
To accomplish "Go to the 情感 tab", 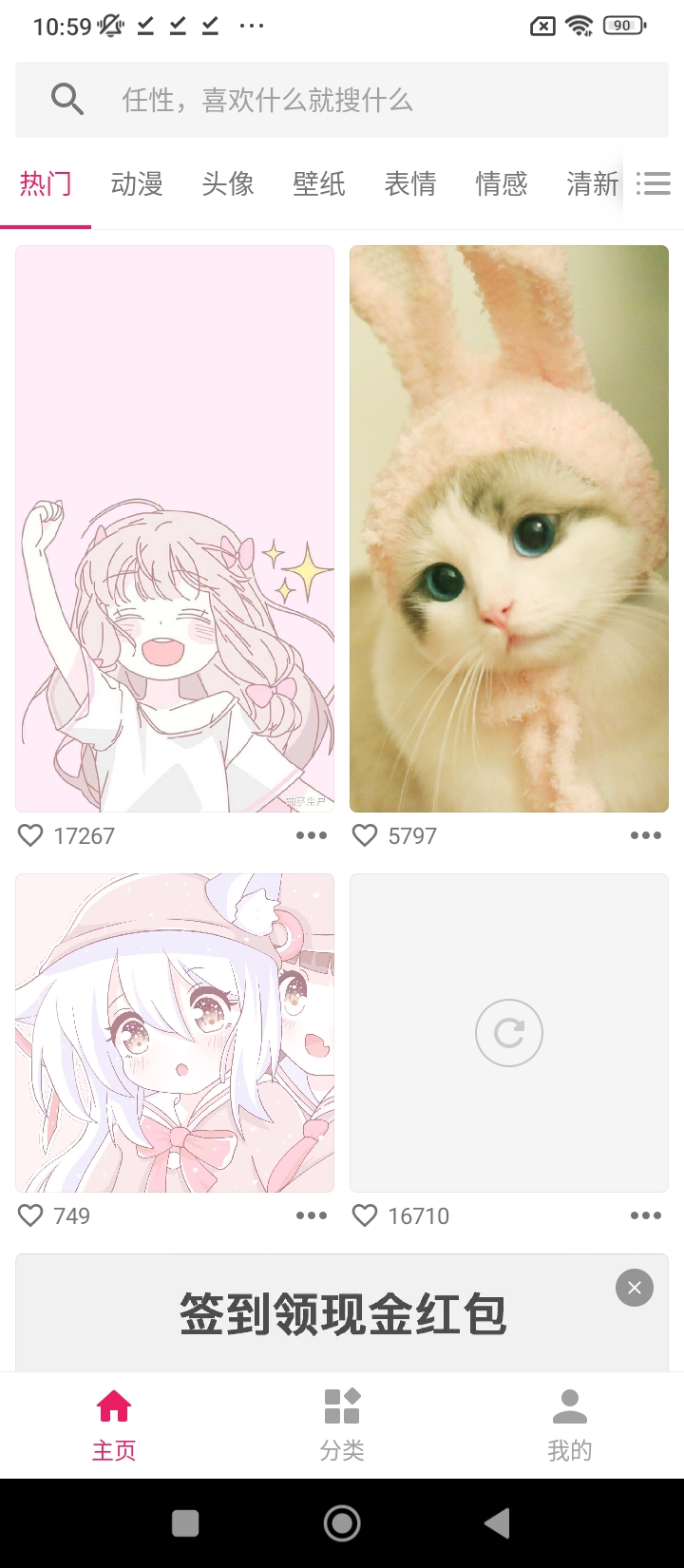I will pyautogui.click(x=502, y=183).
